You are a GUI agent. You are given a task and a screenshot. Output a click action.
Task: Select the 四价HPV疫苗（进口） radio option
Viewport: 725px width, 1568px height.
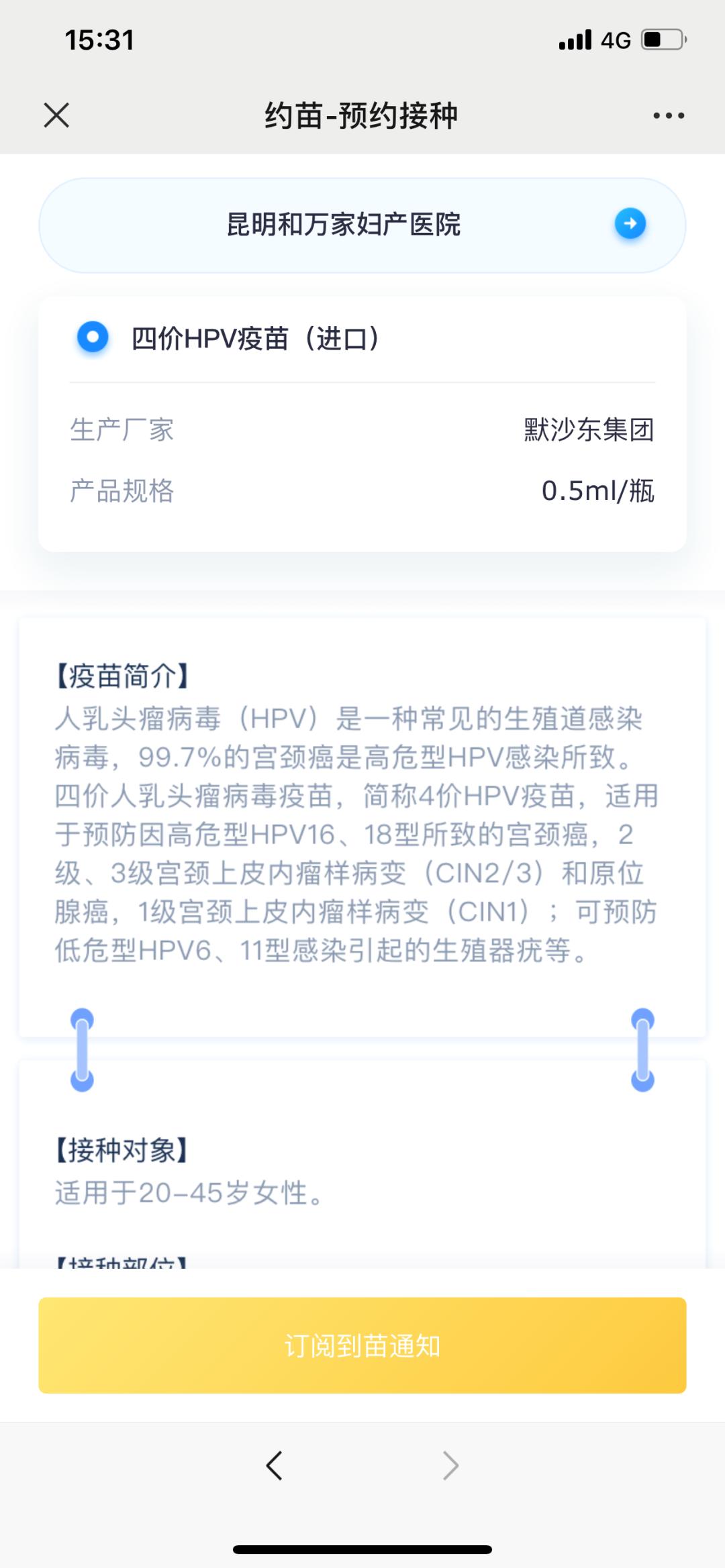[x=93, y=337]
